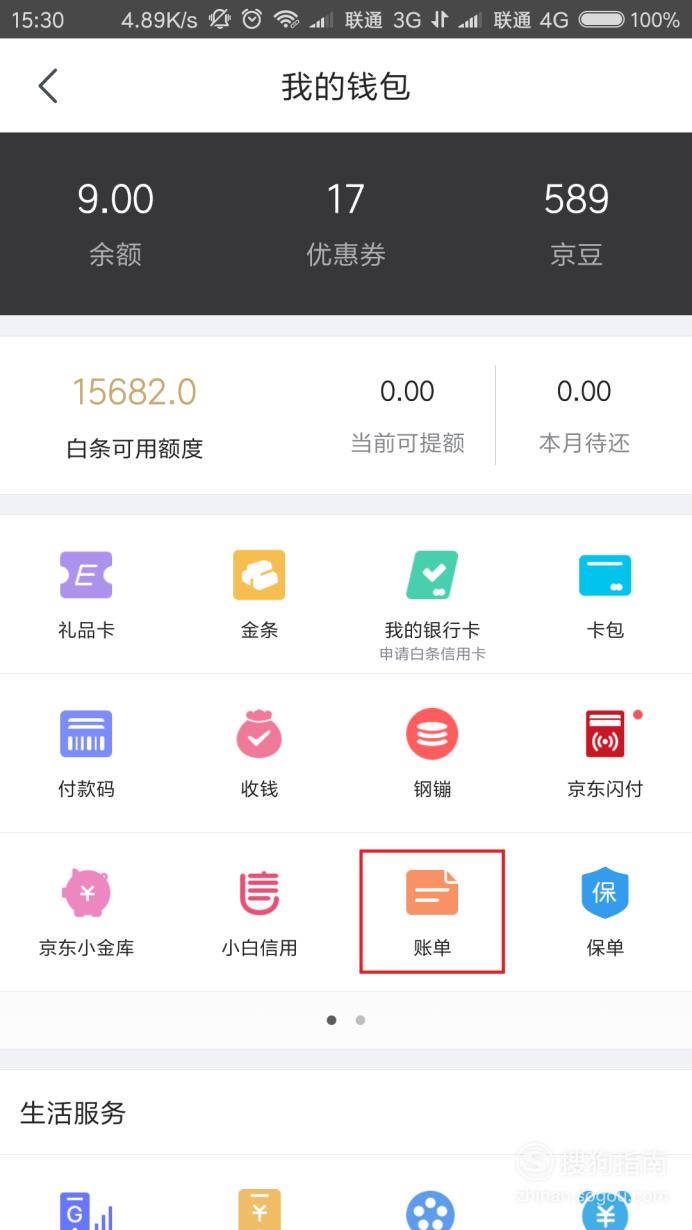Open 钢镚 coins
The width and height of the screenshot is (692, 1230).
432,754
